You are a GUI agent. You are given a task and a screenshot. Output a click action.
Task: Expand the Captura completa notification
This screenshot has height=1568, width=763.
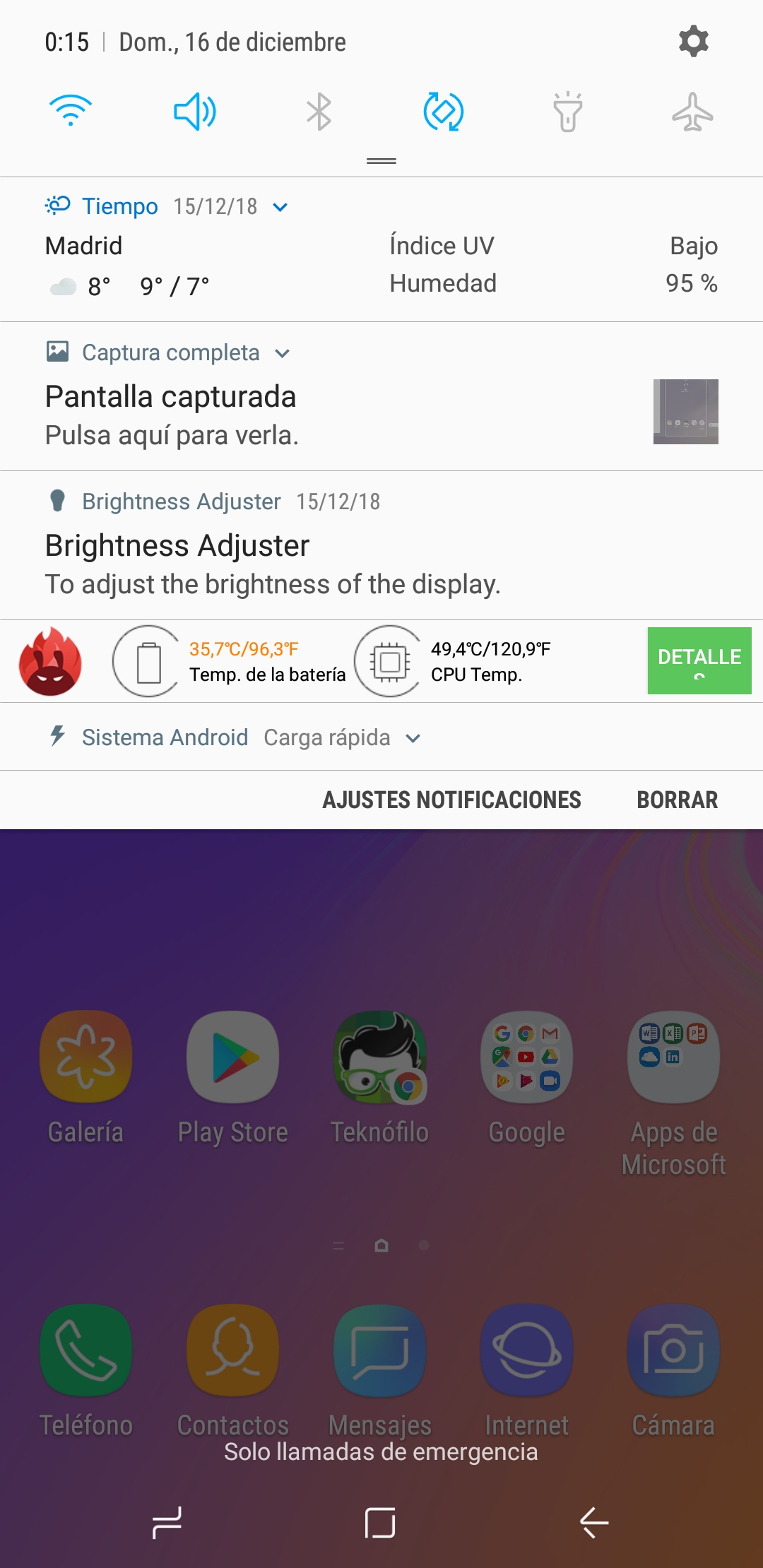click(283, 353)
